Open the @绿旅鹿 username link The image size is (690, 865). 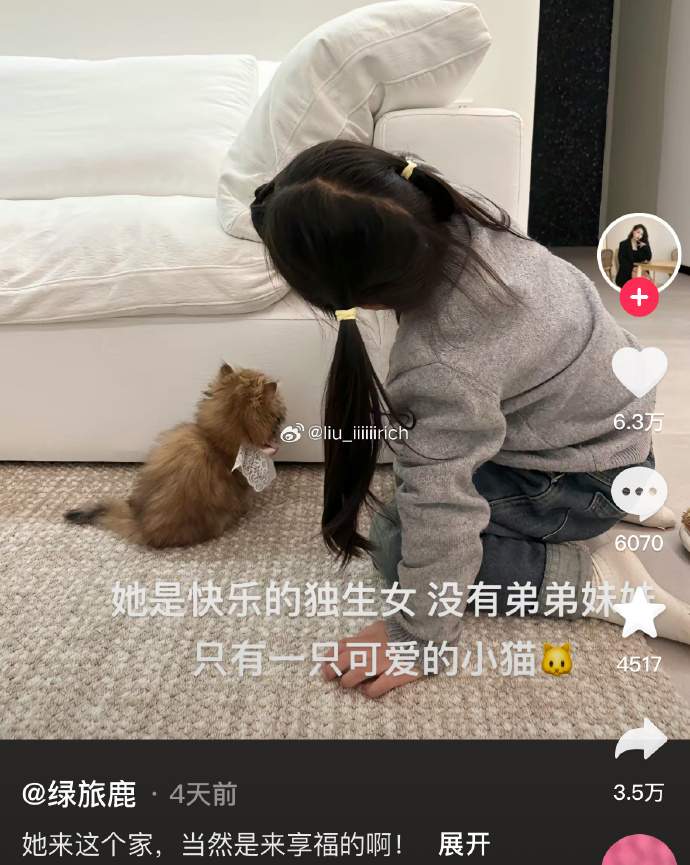click(79, 794)
